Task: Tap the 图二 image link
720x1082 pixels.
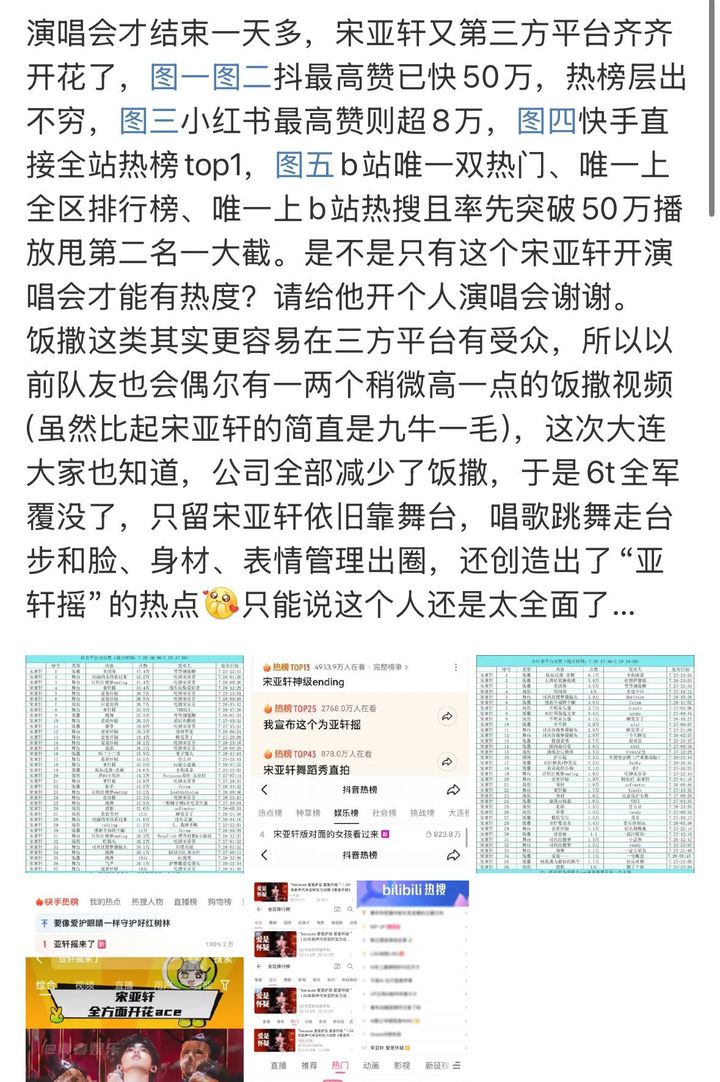Action: click(243, 74)
